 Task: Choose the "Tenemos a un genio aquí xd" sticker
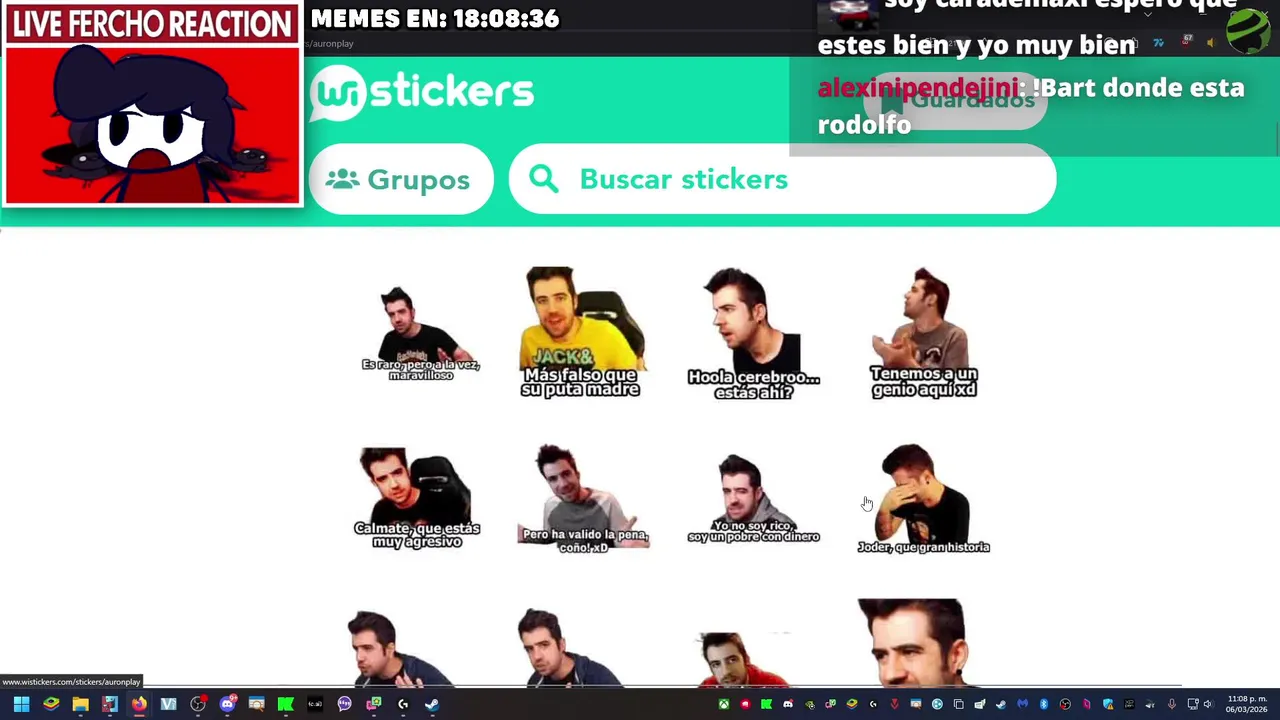[x=924, y=333]
